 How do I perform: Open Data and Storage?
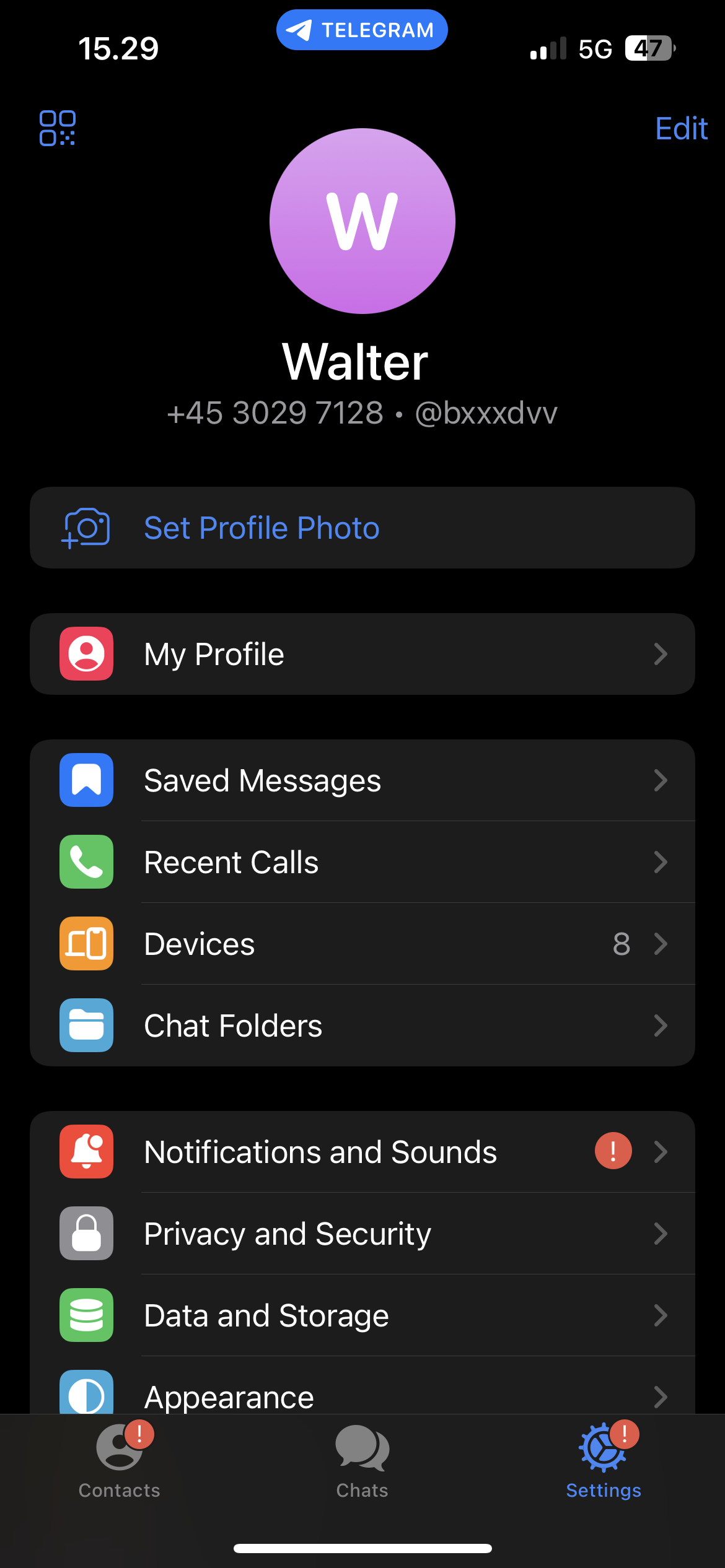tap(362, 1315)
